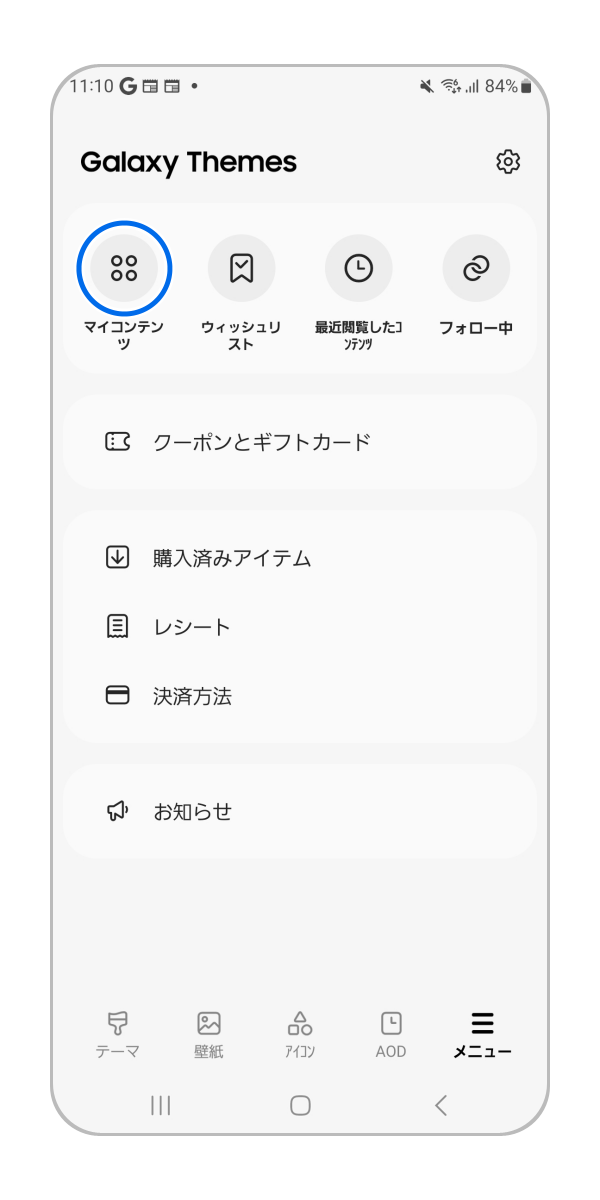Image resolution: width=600 pixels, height=1200 pixels.
Task: Switch to the 壁紙 tab
Action: [208, 1034]
